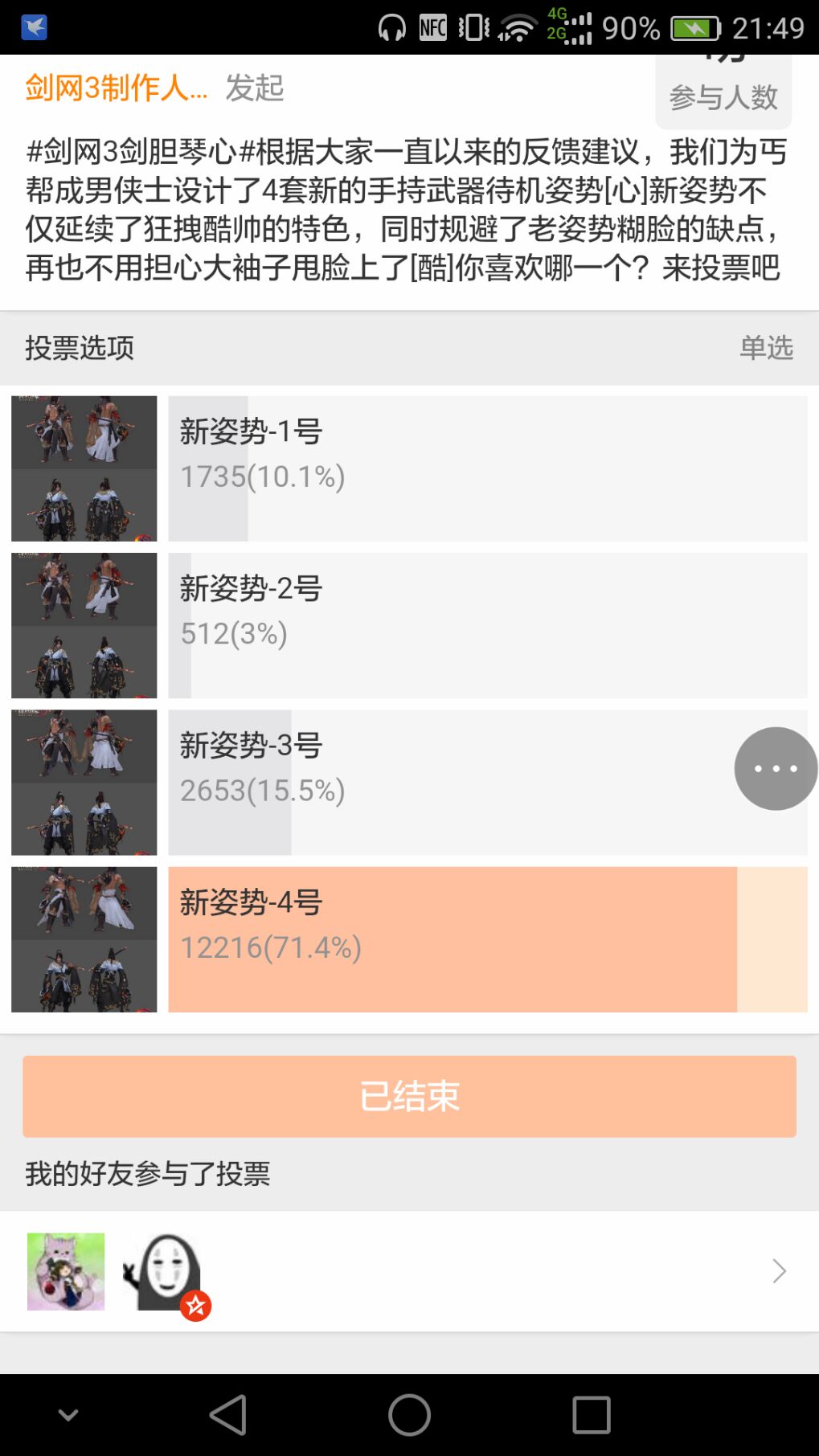Select the 新姿势-2号 vote option
Viewport: 819px width, 1456px height.
487,625
